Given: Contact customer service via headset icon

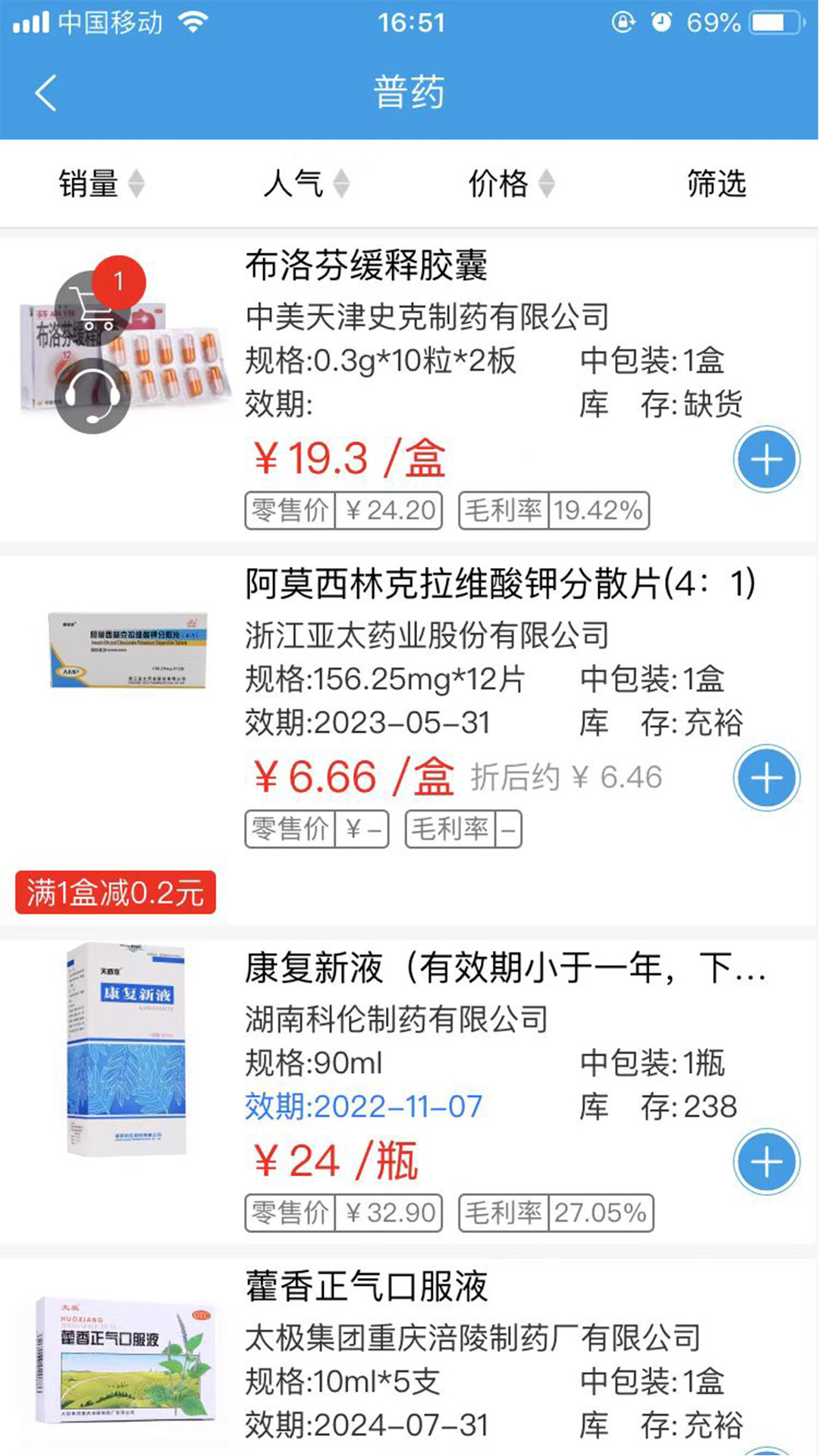Looking at the screenshot, I should pyautogui.click(x=93, y=395).
